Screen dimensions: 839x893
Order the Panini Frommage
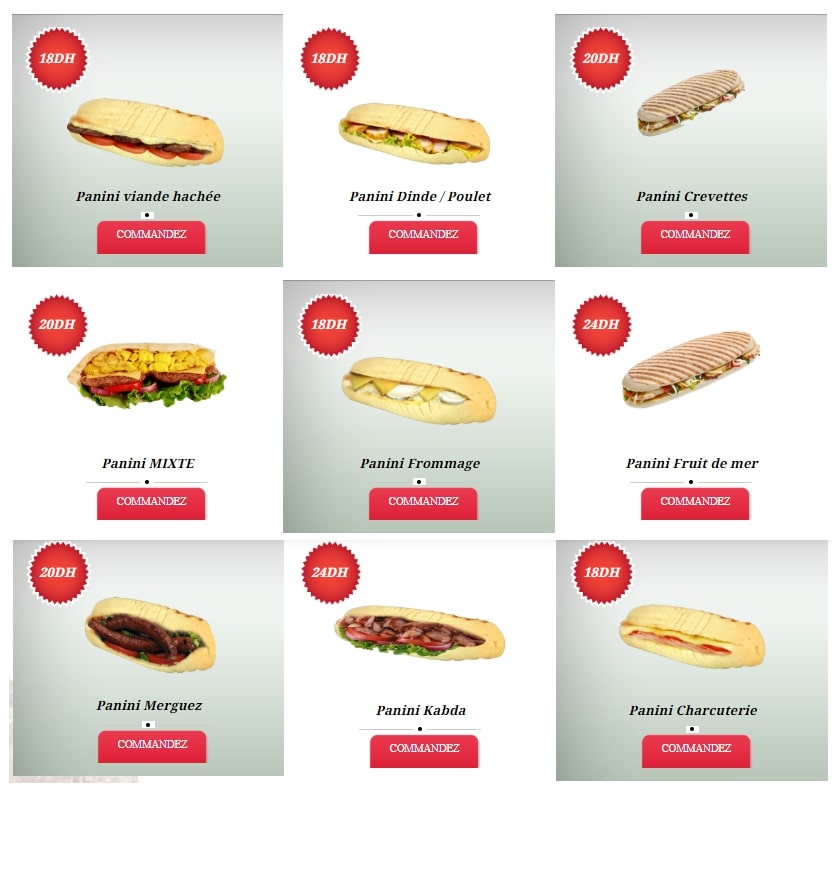point(423,503)
